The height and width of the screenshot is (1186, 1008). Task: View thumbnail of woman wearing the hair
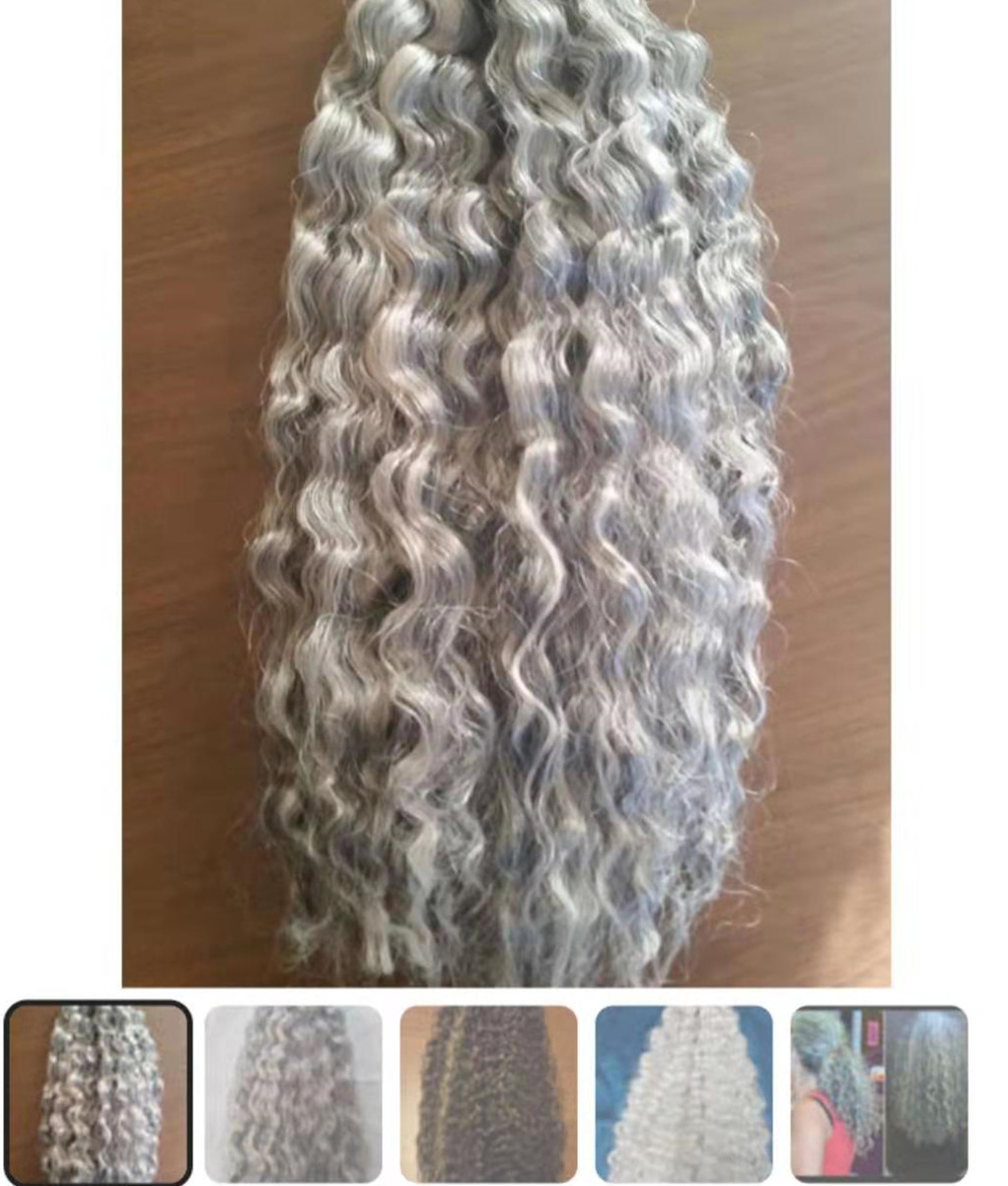point(879,1093)
